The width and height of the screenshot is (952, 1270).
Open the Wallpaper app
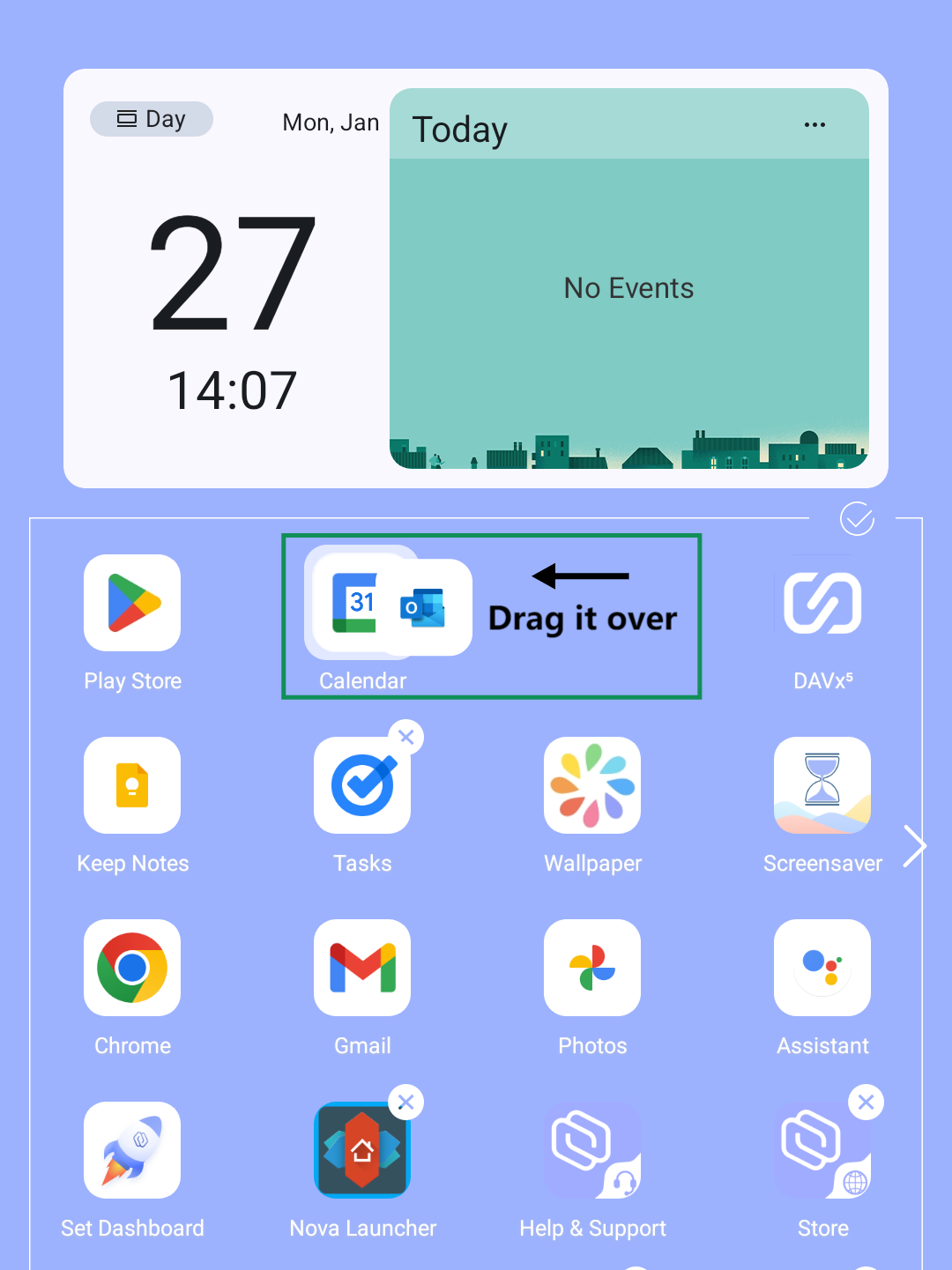[x=592, y=786]
